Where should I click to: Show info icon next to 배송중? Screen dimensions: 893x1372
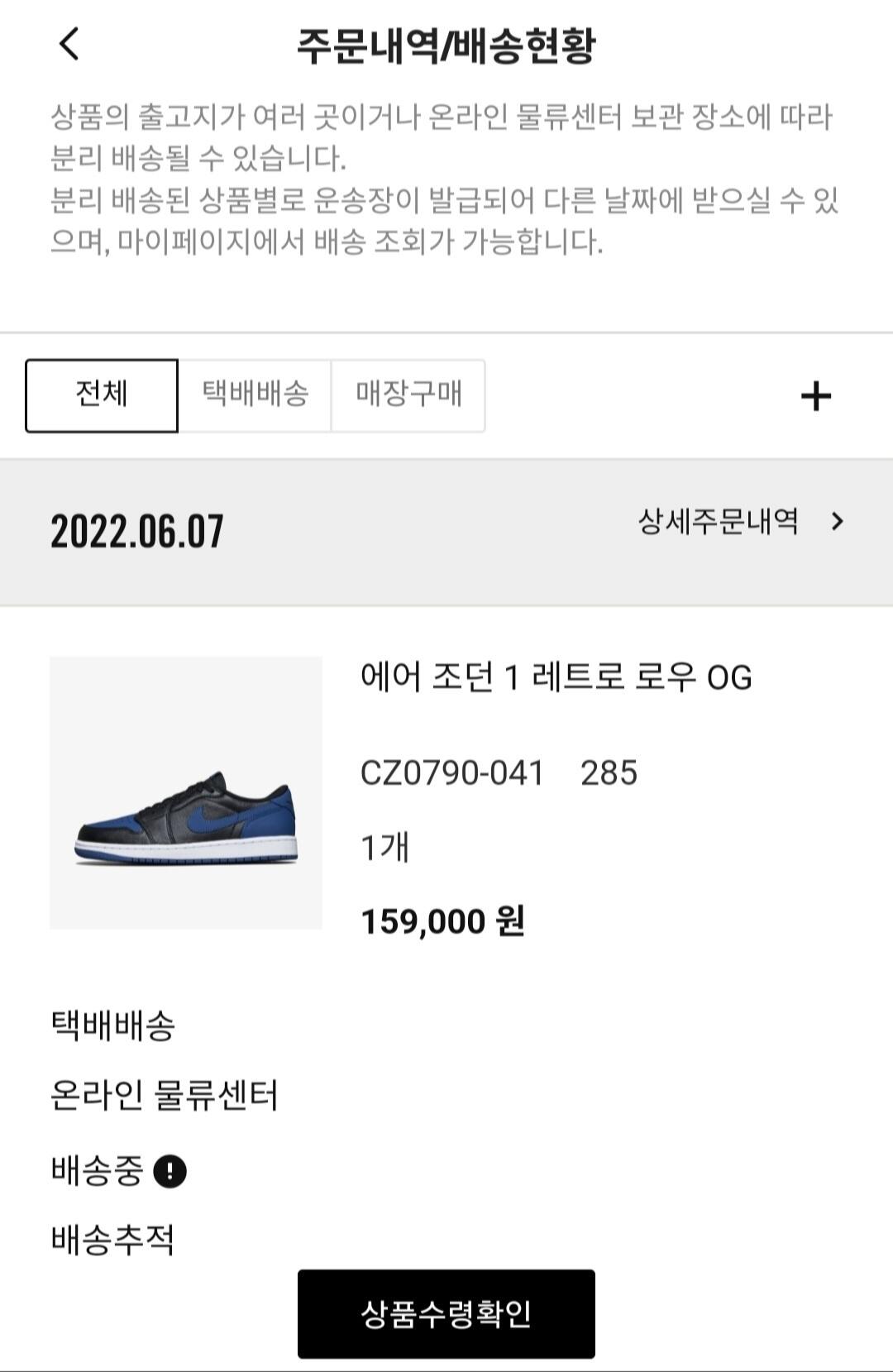170,1171
